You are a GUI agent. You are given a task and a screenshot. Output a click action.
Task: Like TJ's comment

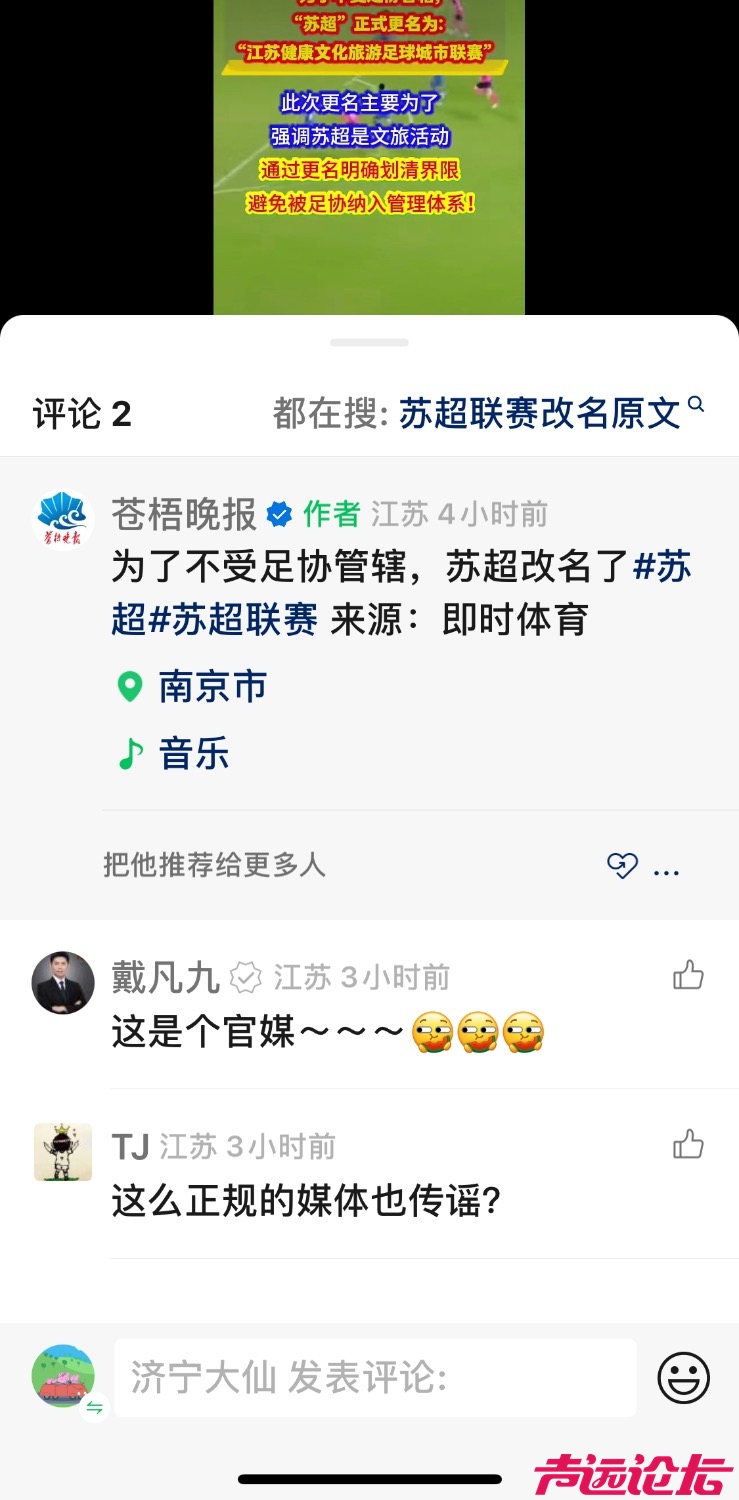(x=688, y=1144)
